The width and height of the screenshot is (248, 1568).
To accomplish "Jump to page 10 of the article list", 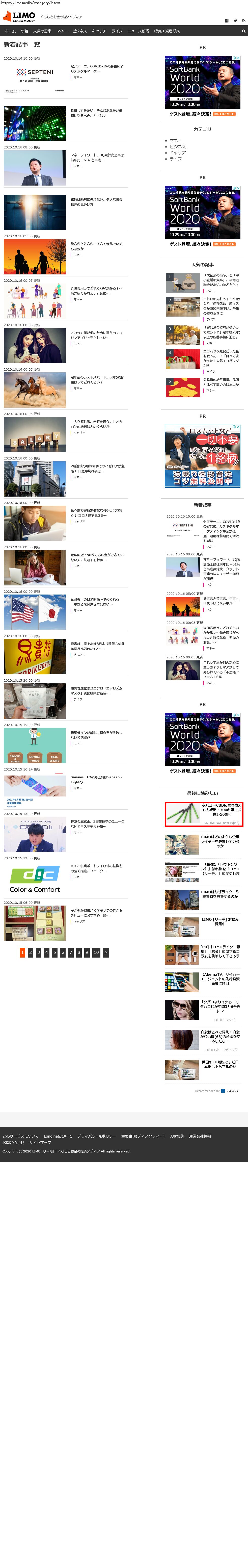I will tap(96, 952).
